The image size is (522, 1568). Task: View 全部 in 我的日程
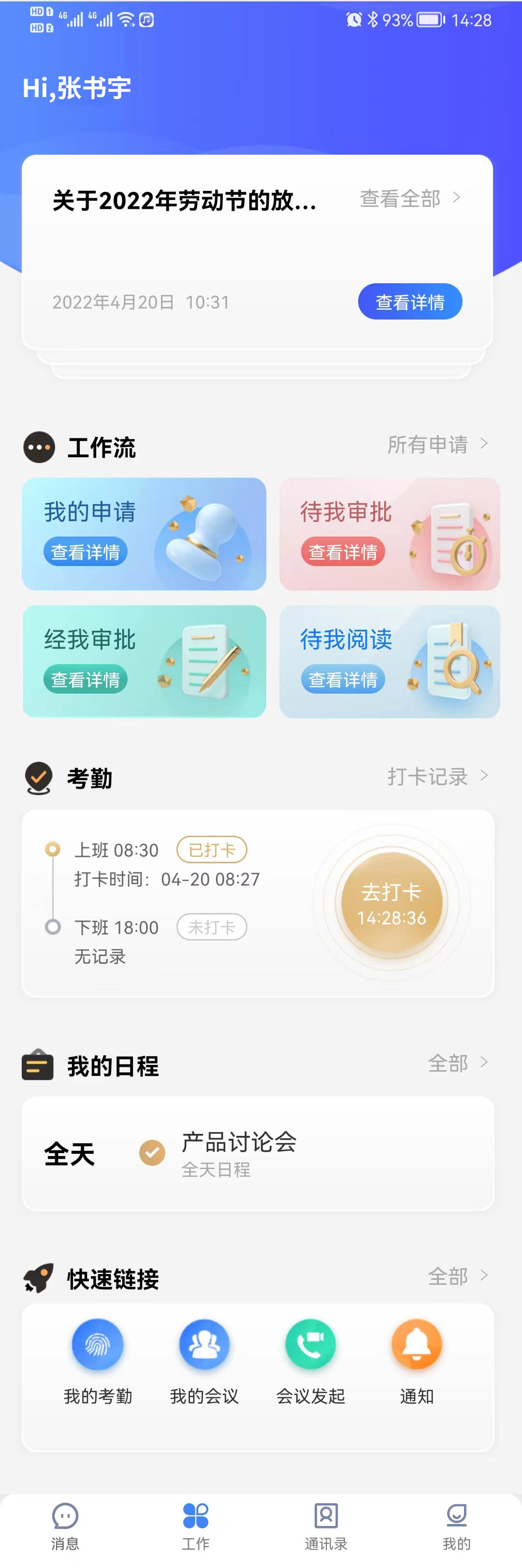[457, 1063]
